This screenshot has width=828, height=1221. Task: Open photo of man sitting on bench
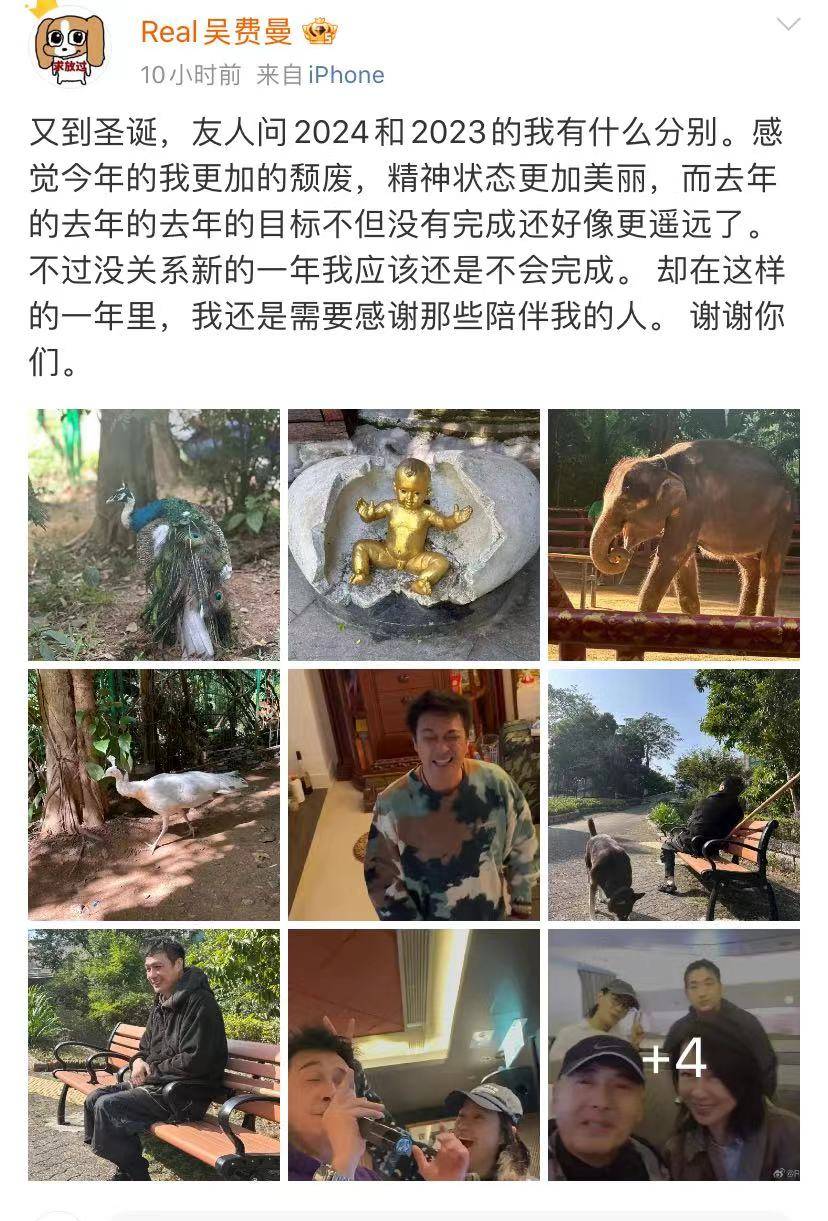click(x=154, y=1054)
